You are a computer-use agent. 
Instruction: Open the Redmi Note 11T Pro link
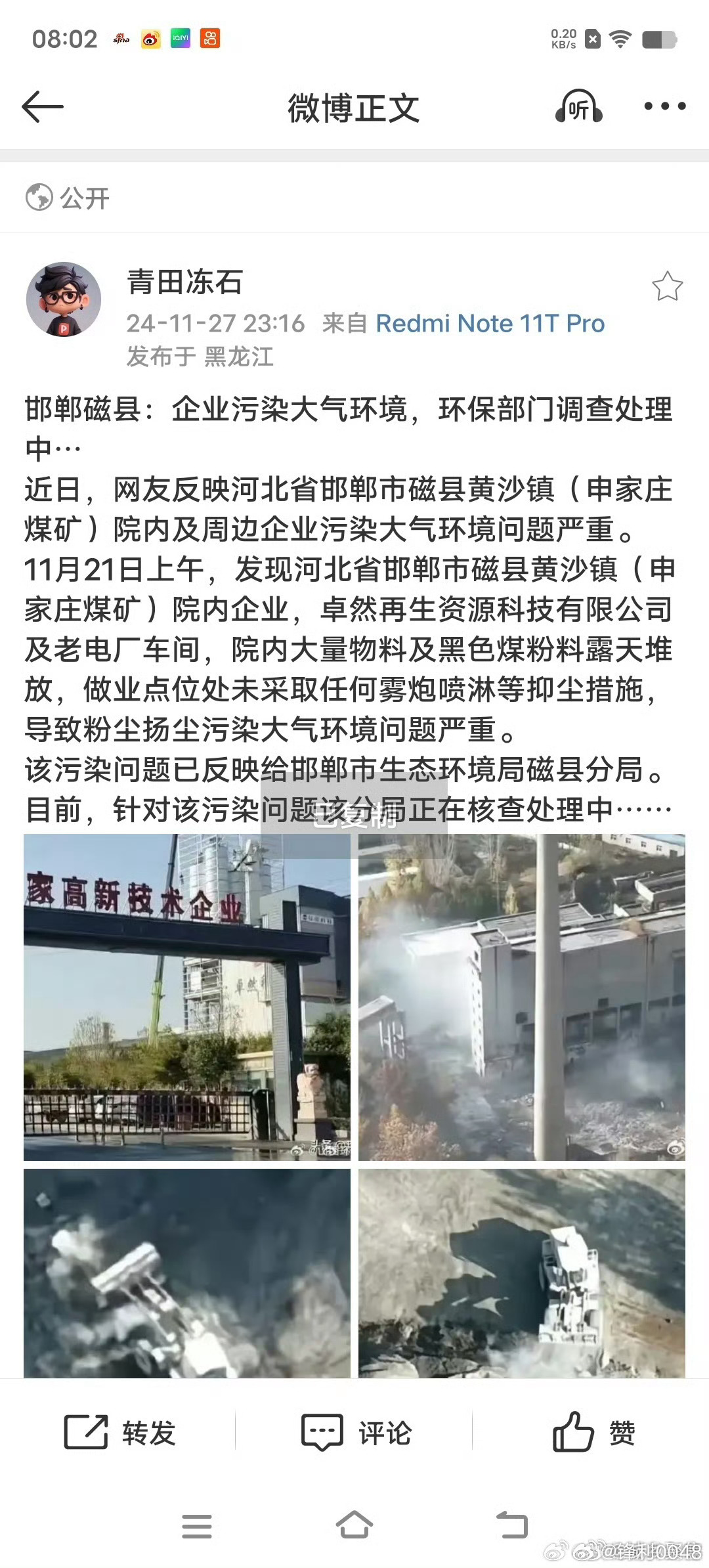point(490,323)
